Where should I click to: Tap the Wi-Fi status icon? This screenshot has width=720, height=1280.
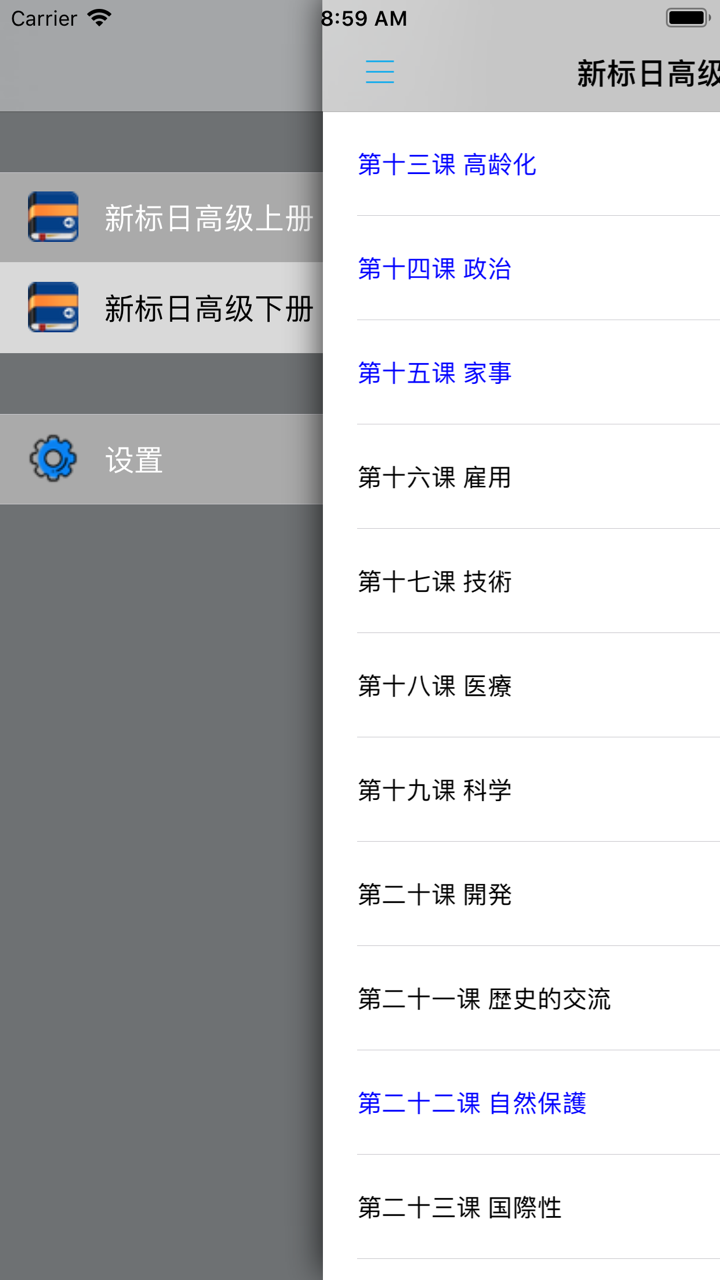96,17
